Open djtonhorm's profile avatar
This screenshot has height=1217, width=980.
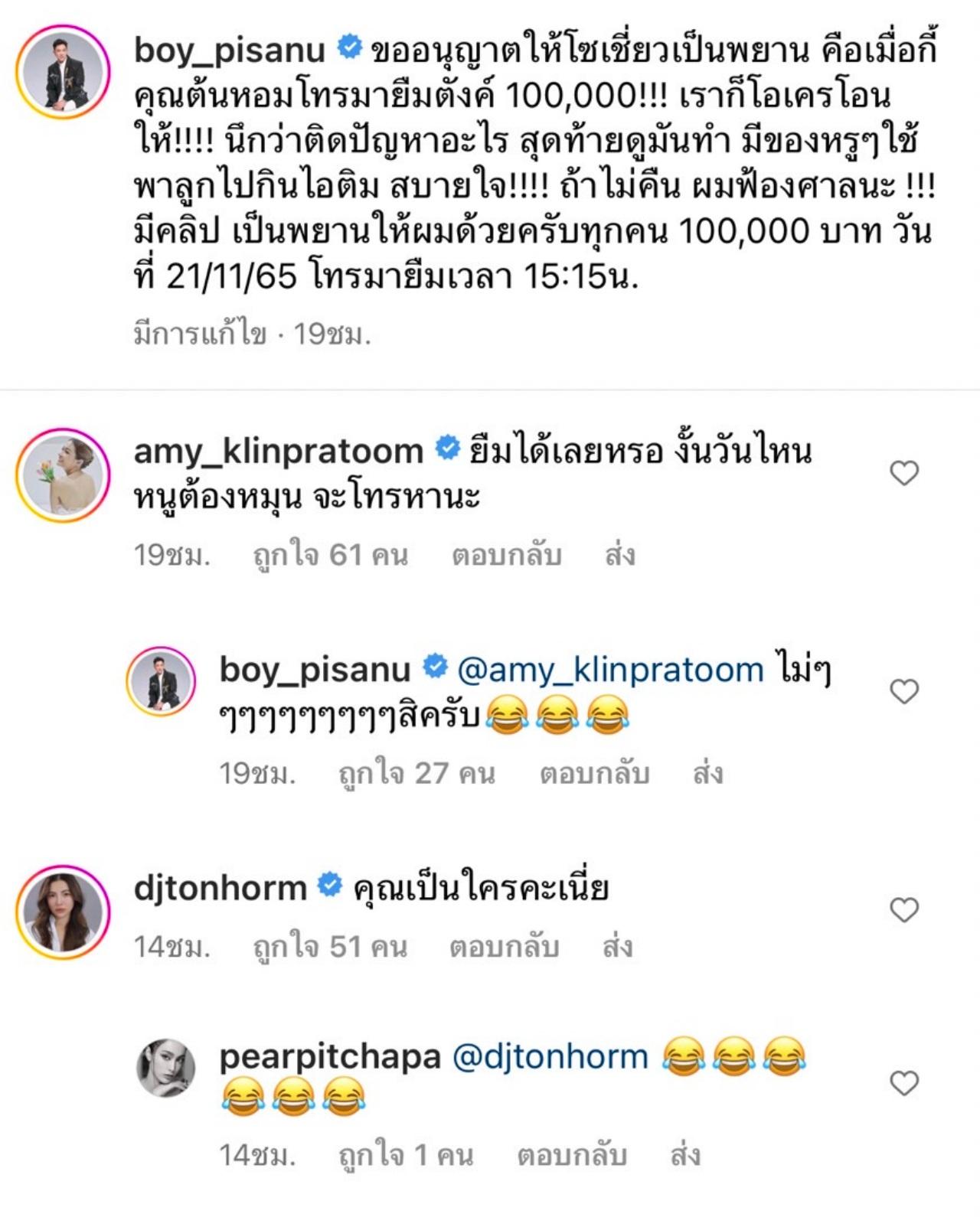tap(64, 911)
